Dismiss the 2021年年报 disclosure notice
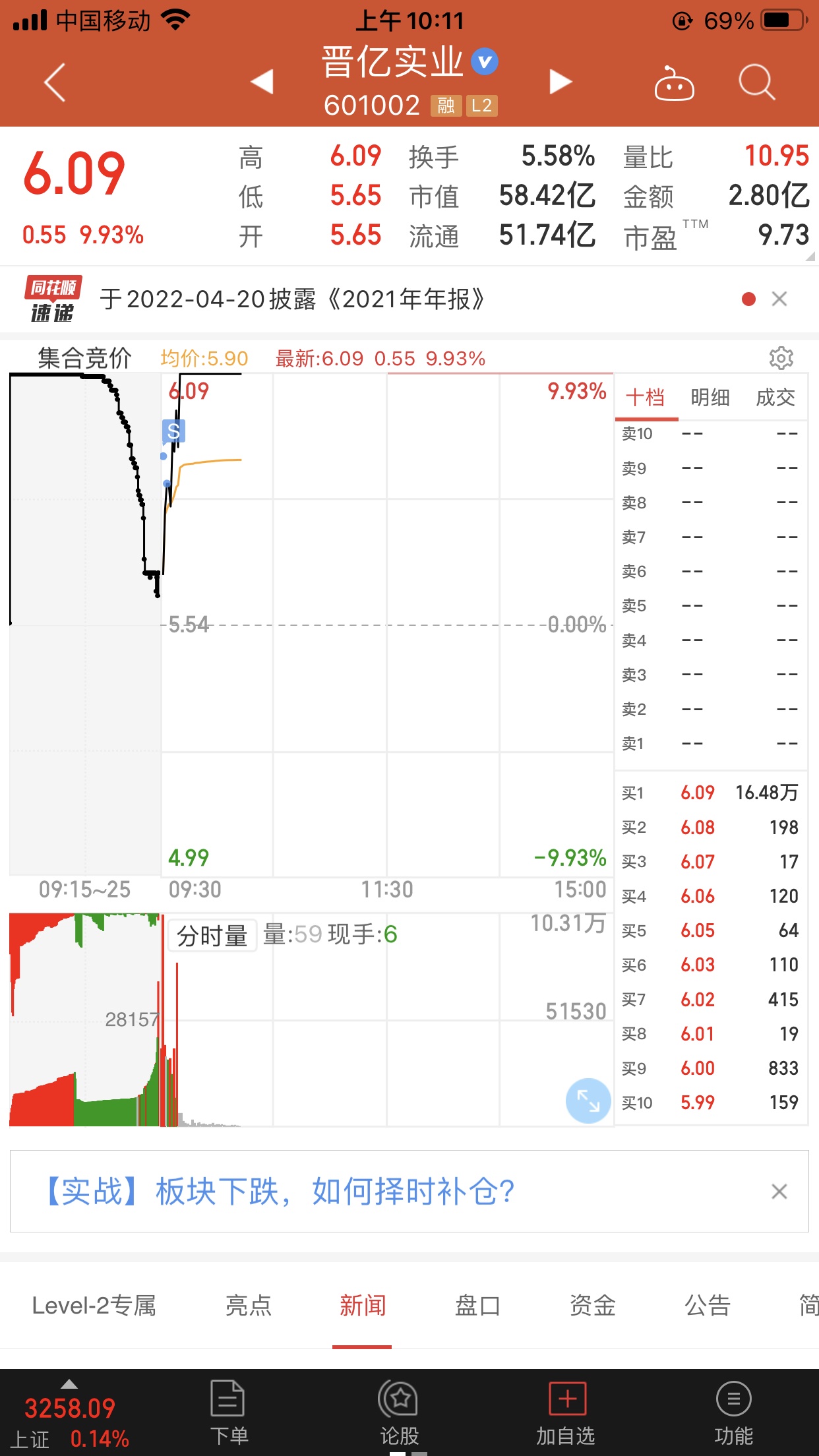 (x=779, y=299)
